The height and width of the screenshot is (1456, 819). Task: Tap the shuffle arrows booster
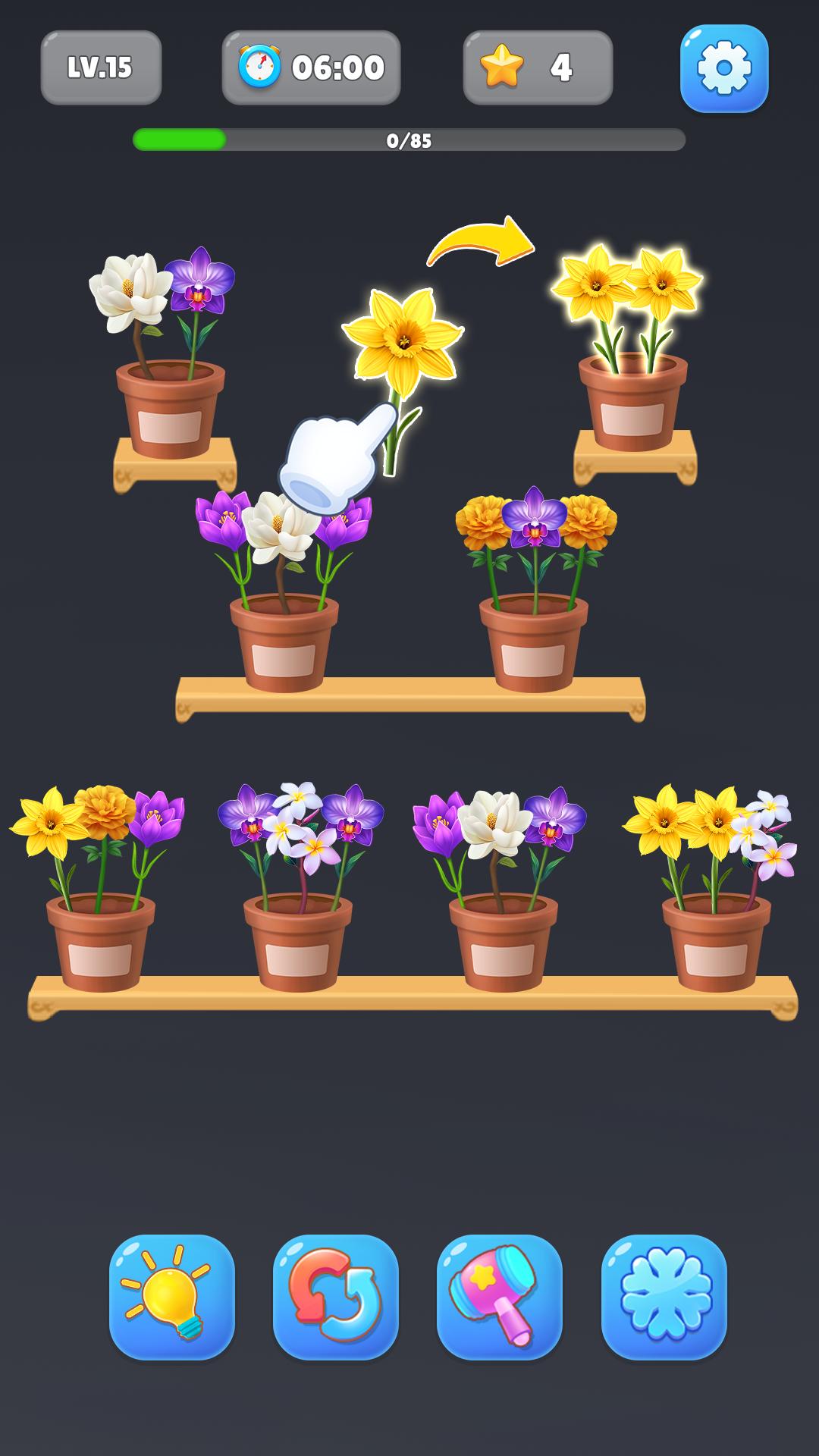click(335, 1297)
